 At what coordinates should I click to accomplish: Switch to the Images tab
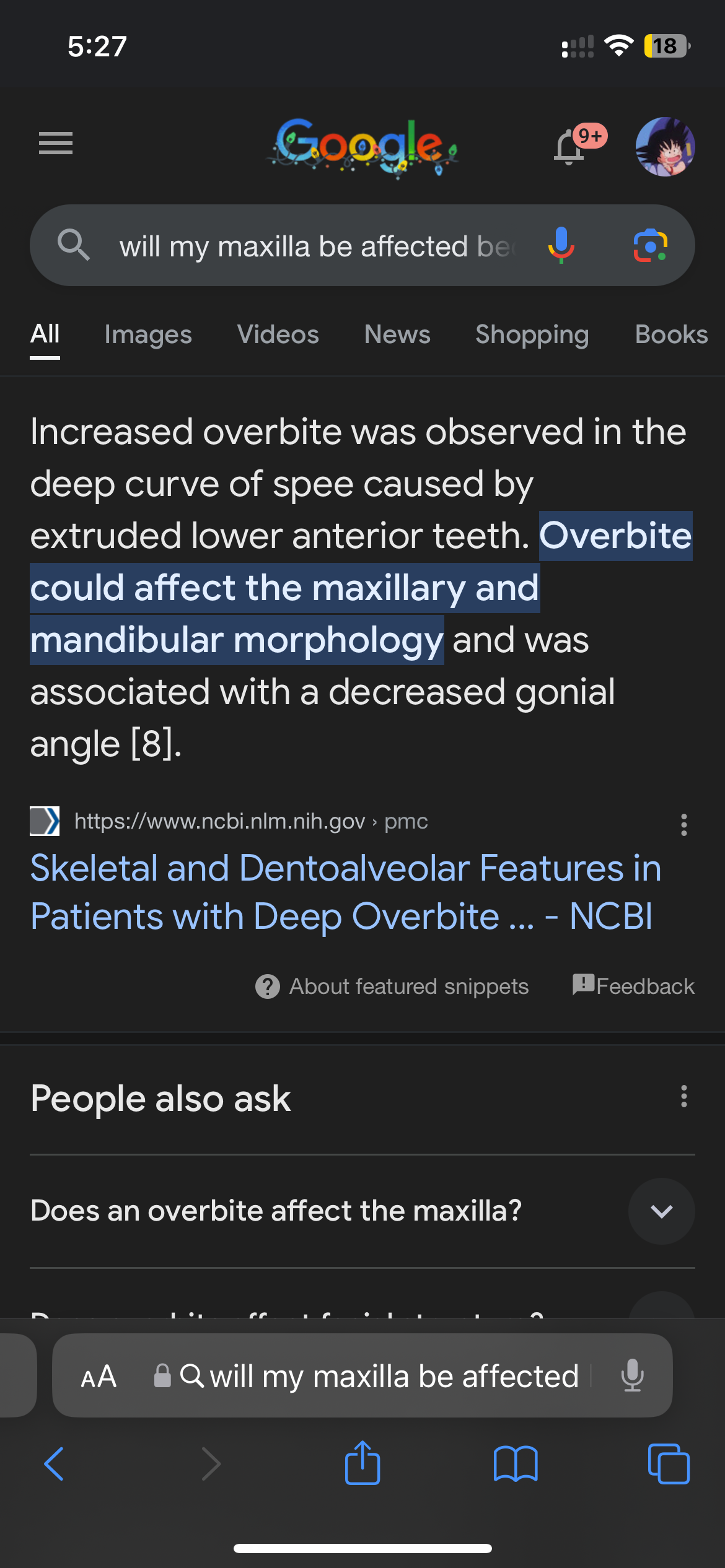(148, 335)
